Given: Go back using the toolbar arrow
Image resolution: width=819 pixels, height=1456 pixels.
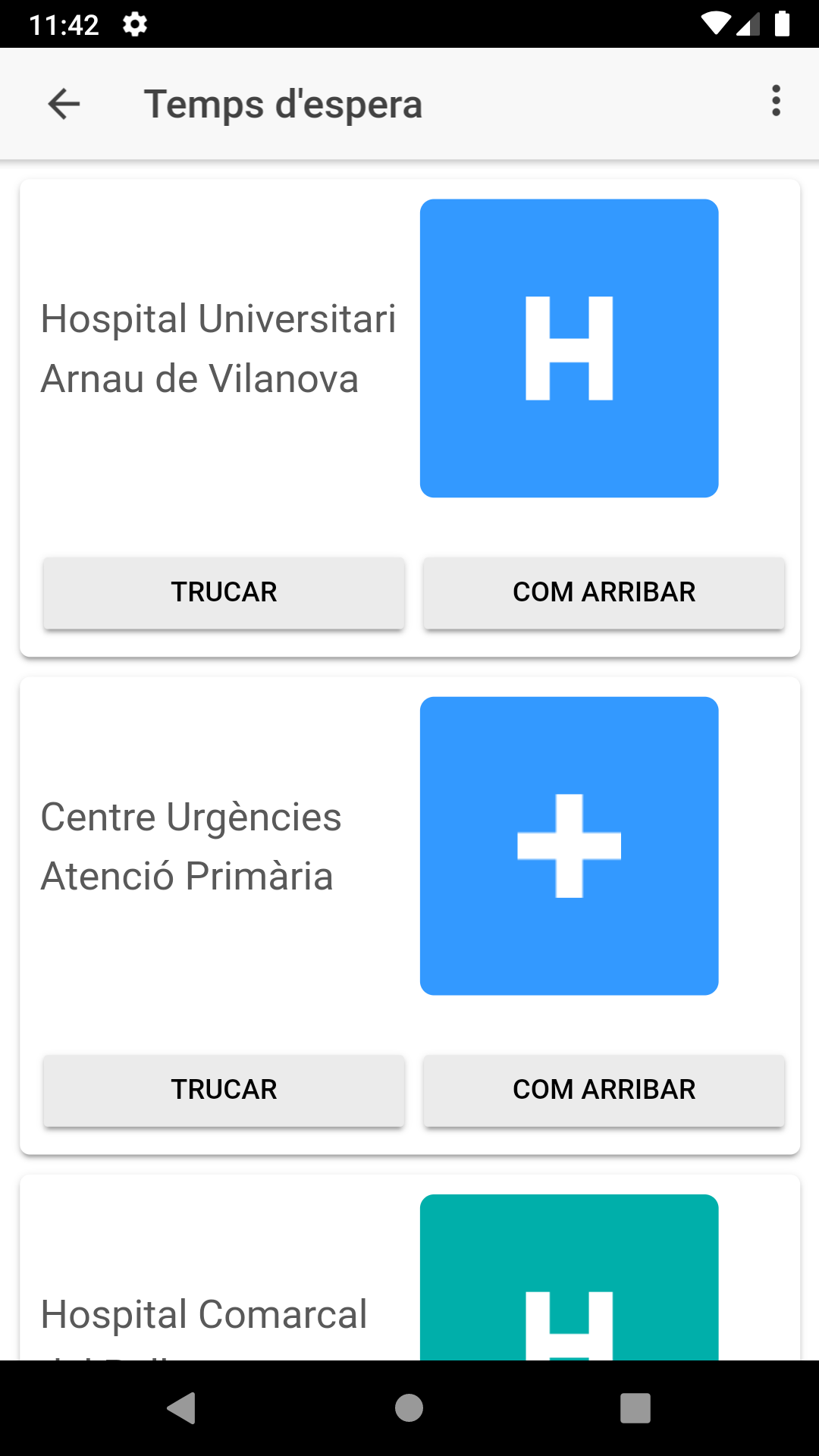Looking at the screenshot, I should 64,104.
